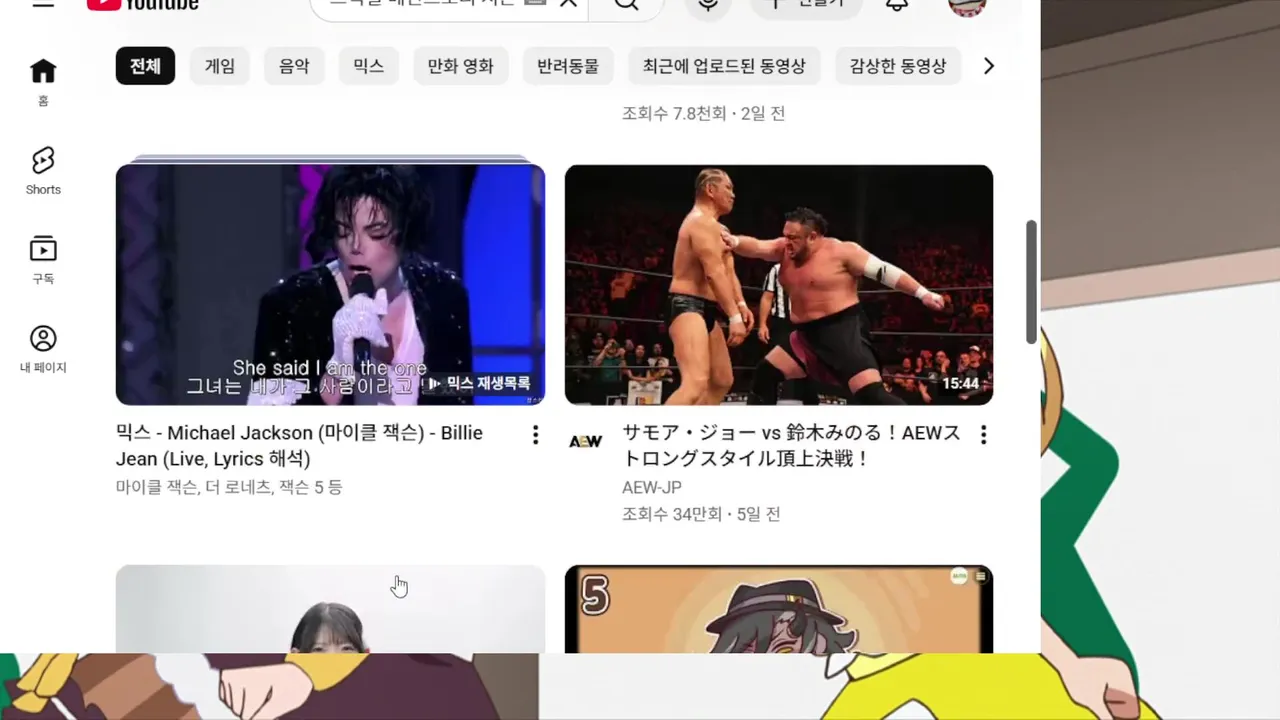This screenshot has height=720, width=1280.
Task: Filter by the 감상한 동영상 chip
Action: [x=897, y=66]
